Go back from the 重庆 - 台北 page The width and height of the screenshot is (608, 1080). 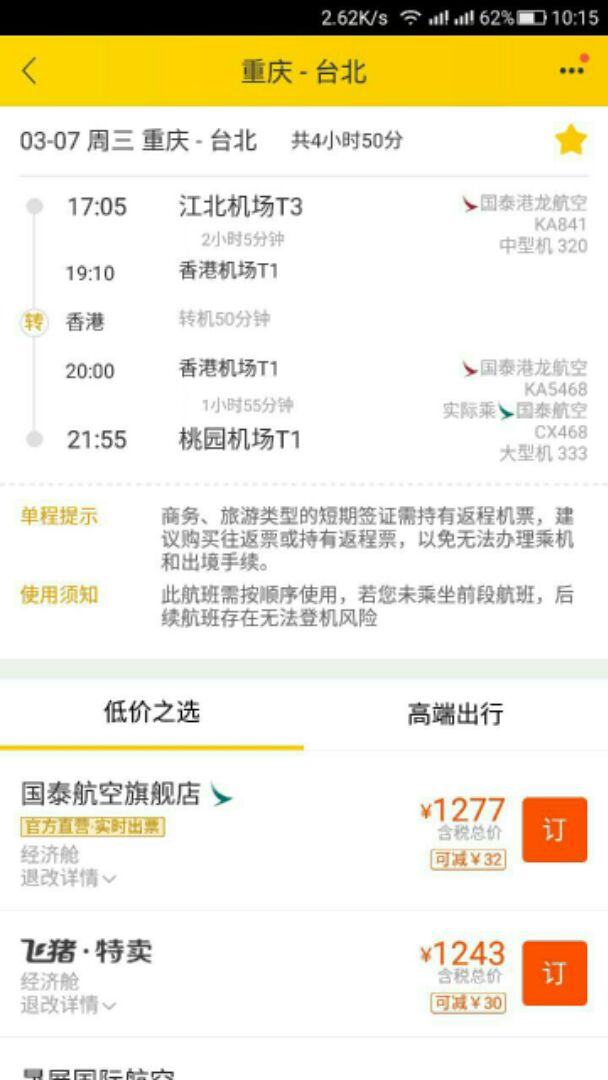coord(29,71)
